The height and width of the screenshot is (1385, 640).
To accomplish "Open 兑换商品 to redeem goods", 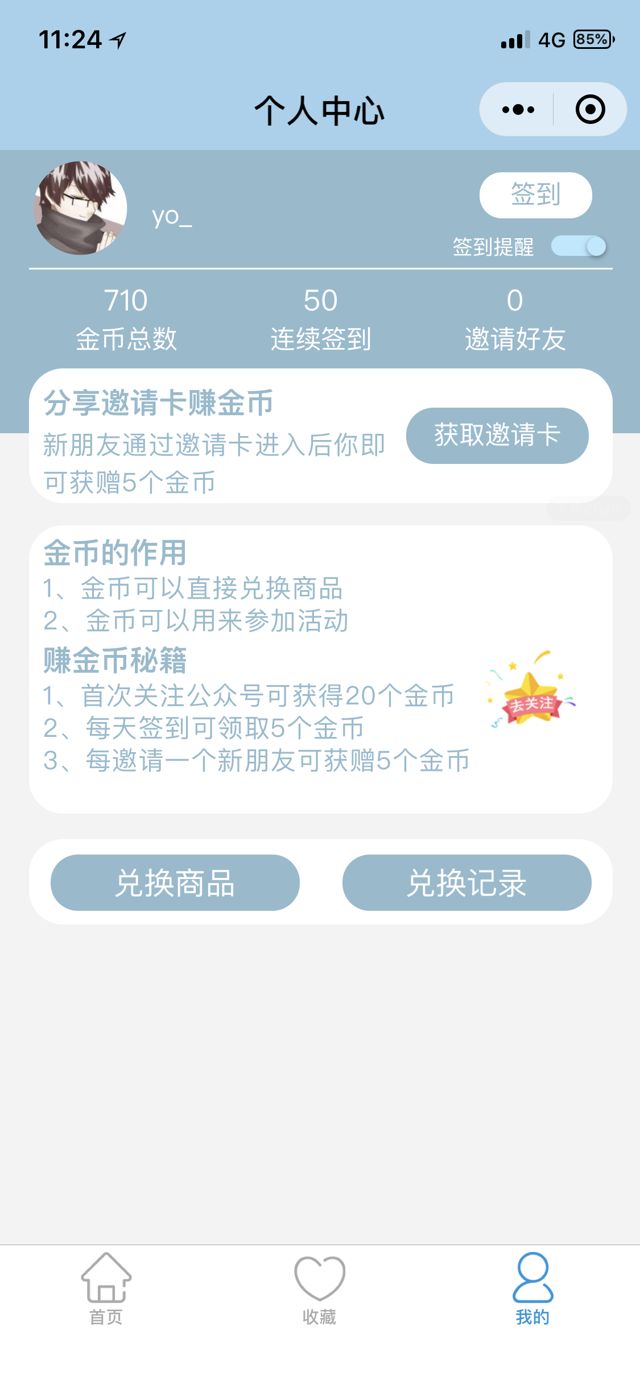I will click(175, 883).
